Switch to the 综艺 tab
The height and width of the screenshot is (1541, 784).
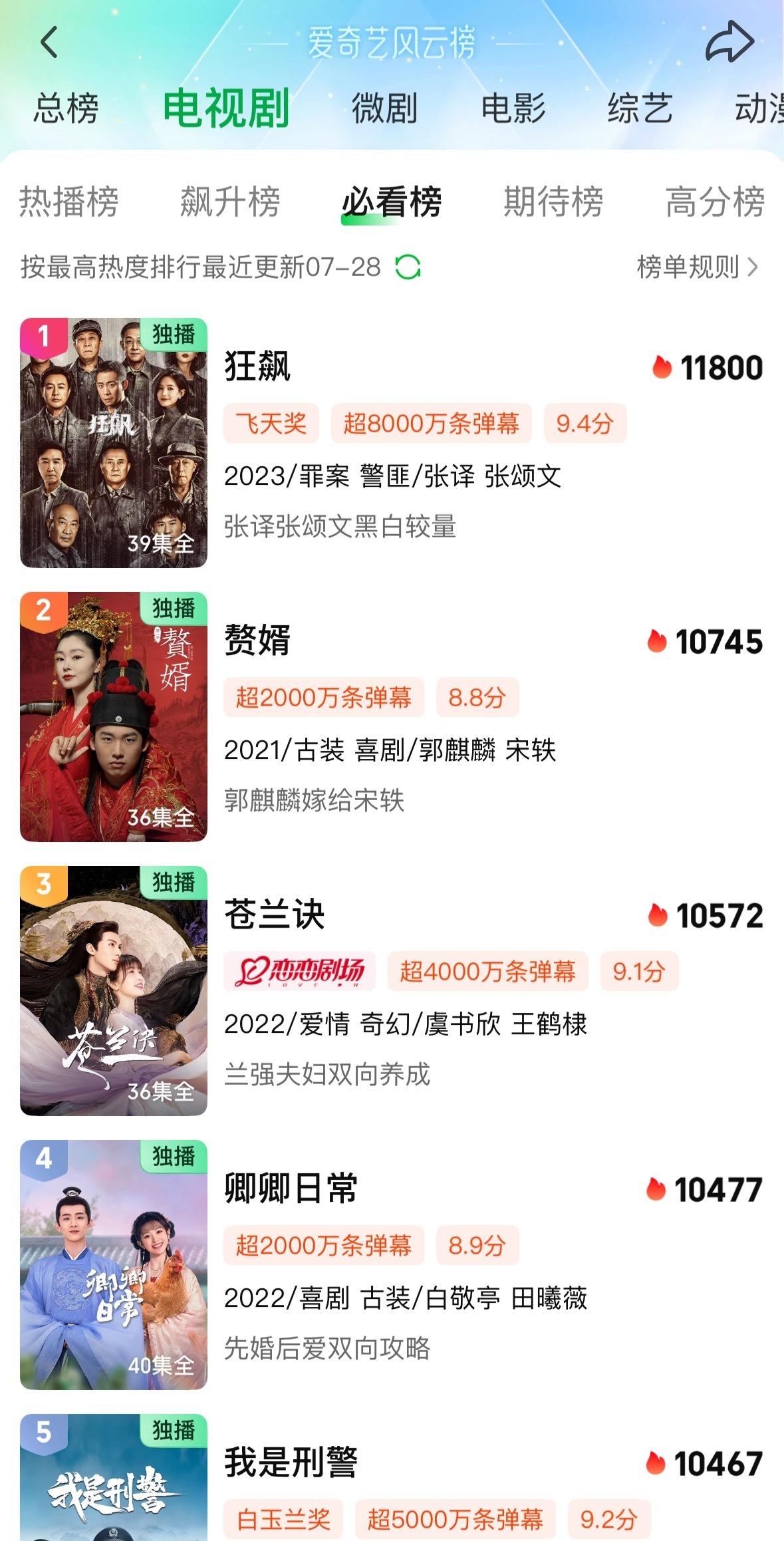[640, 108]
